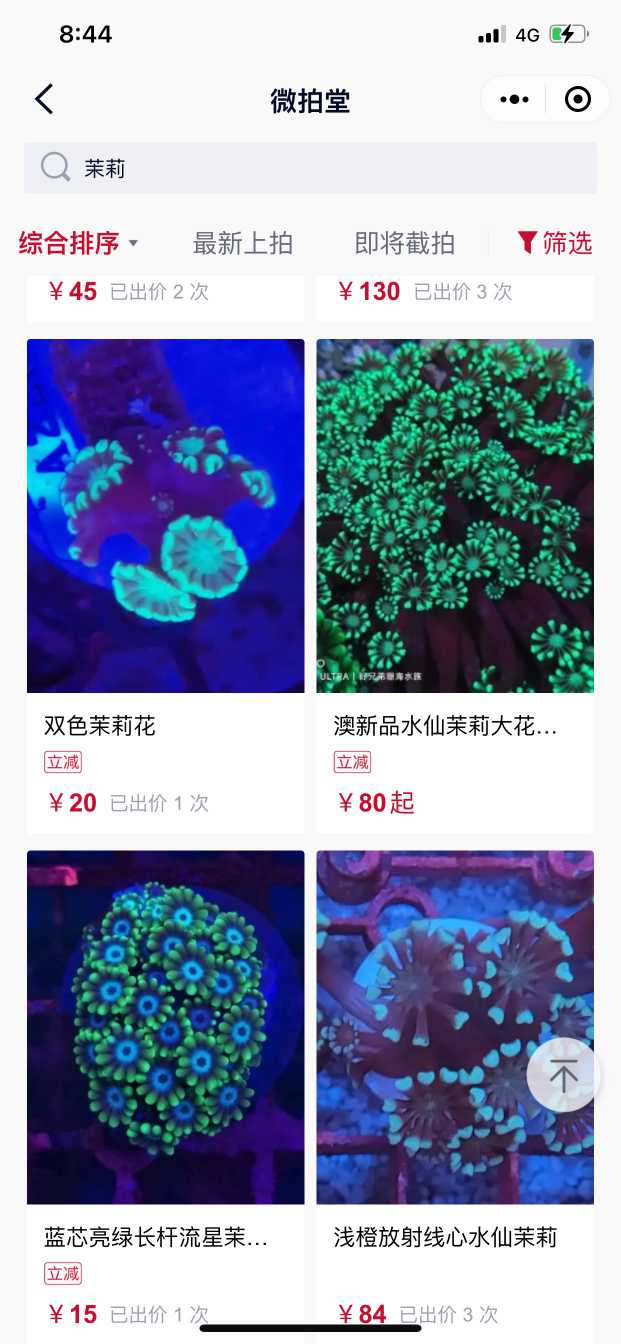The height and width of the screenshot is (1344, 621).
Task: Select the 即将截拍 tab
Action: click(404, 243)
